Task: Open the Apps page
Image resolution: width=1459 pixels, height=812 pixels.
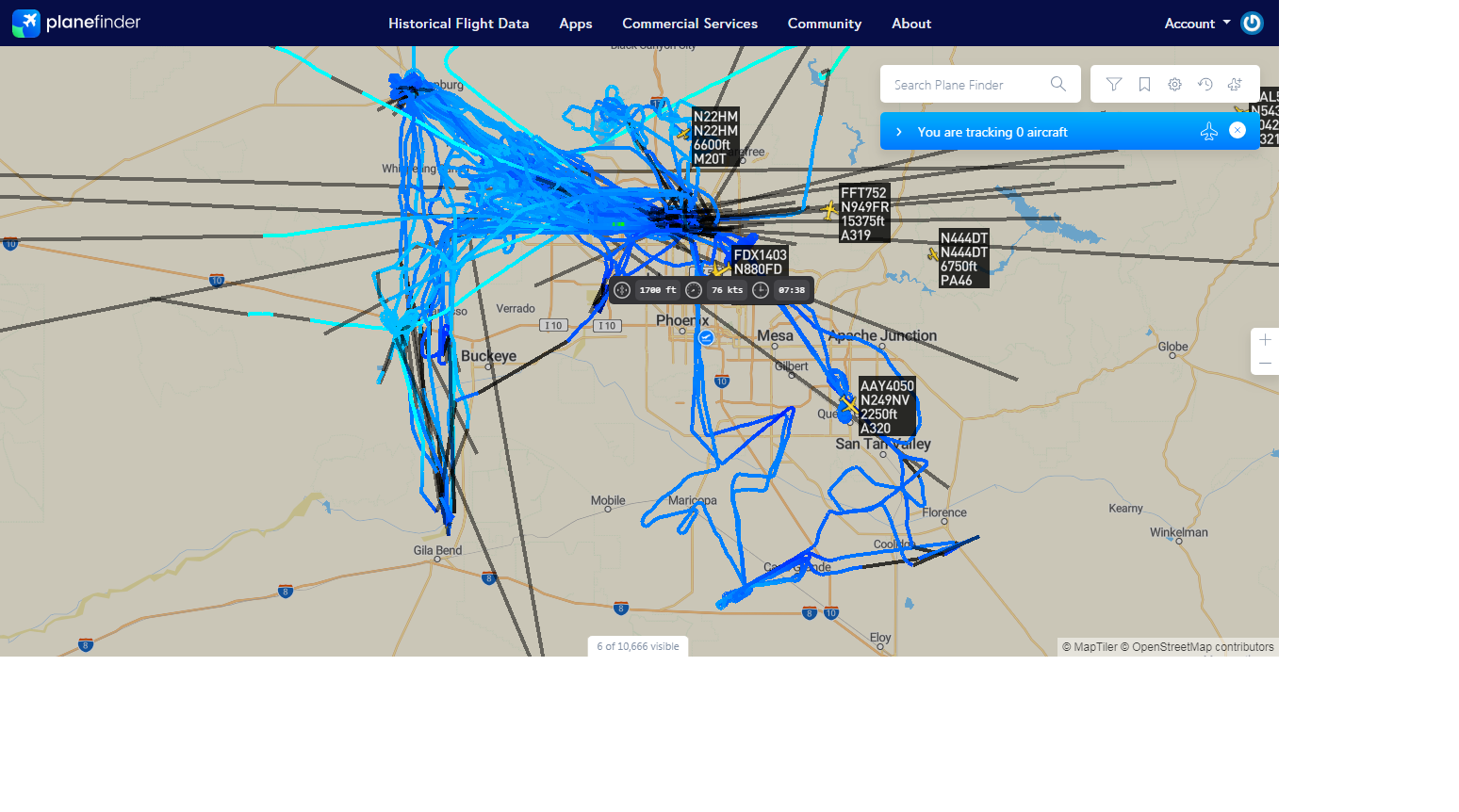Action: (575, 24)
